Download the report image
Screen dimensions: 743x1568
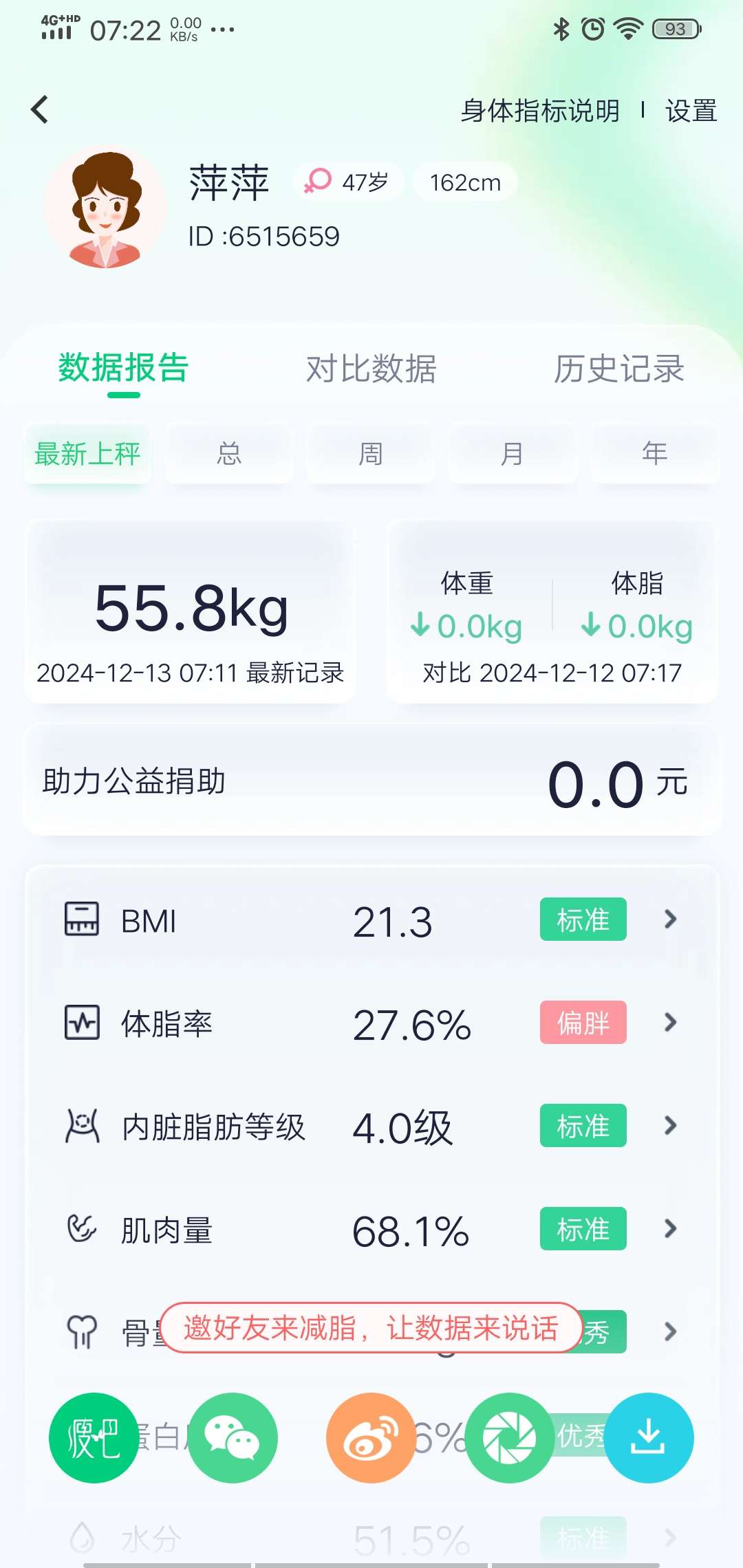[649, 1438]
